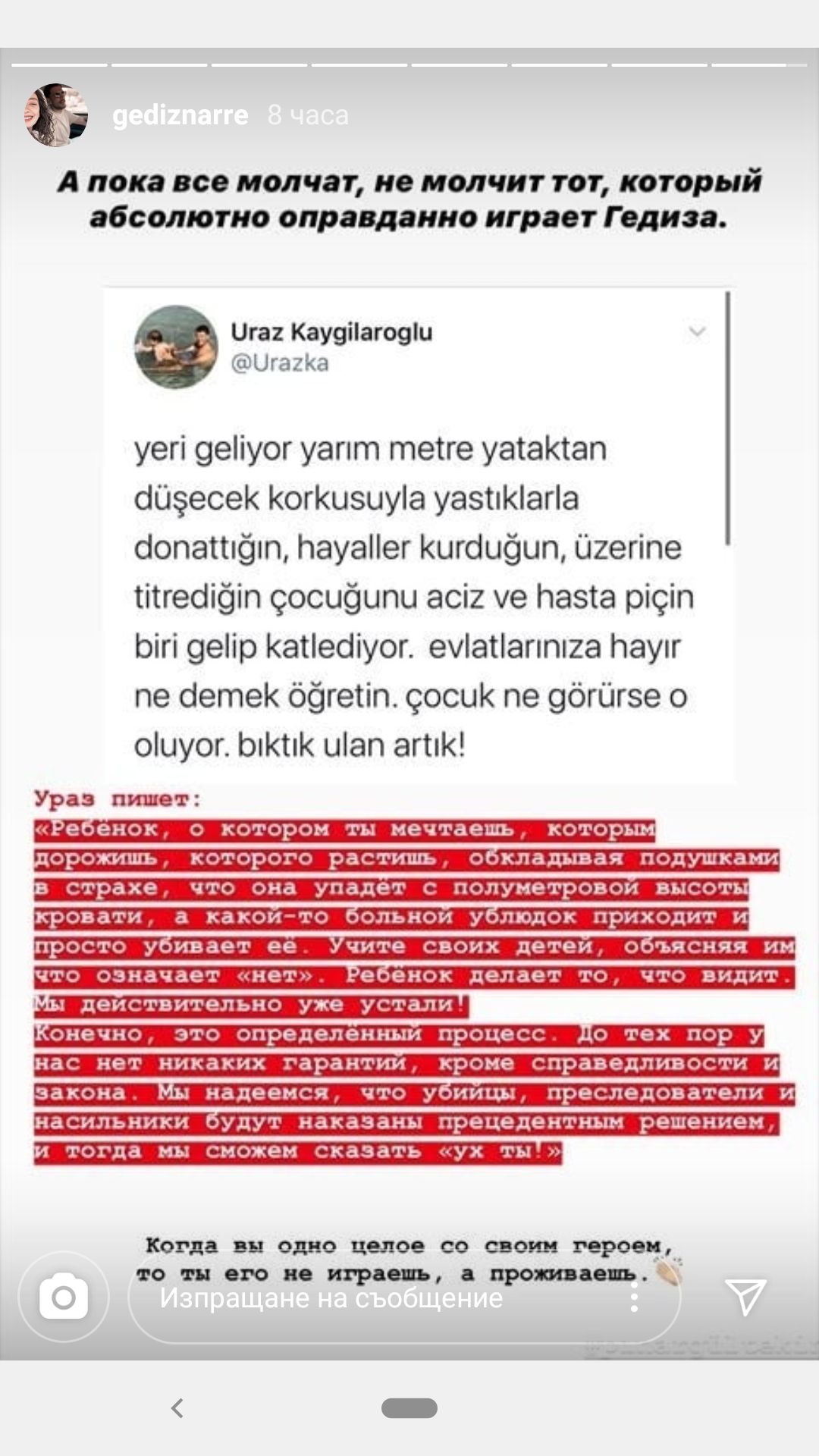Screen dimensions: 819x1456
Task: Go back using the system back arrow
Action: (x=177, y=1408)
